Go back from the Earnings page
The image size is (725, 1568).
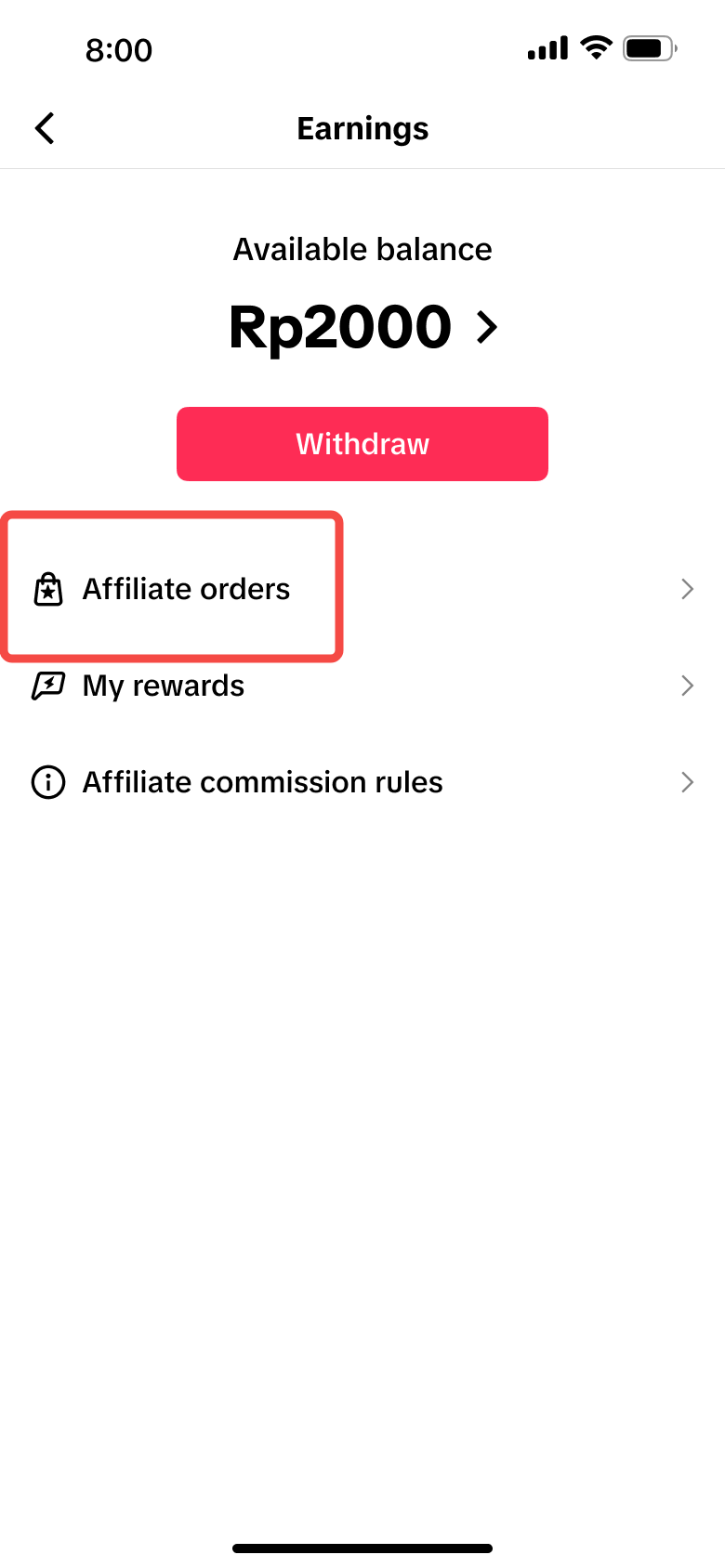(45, 128)
